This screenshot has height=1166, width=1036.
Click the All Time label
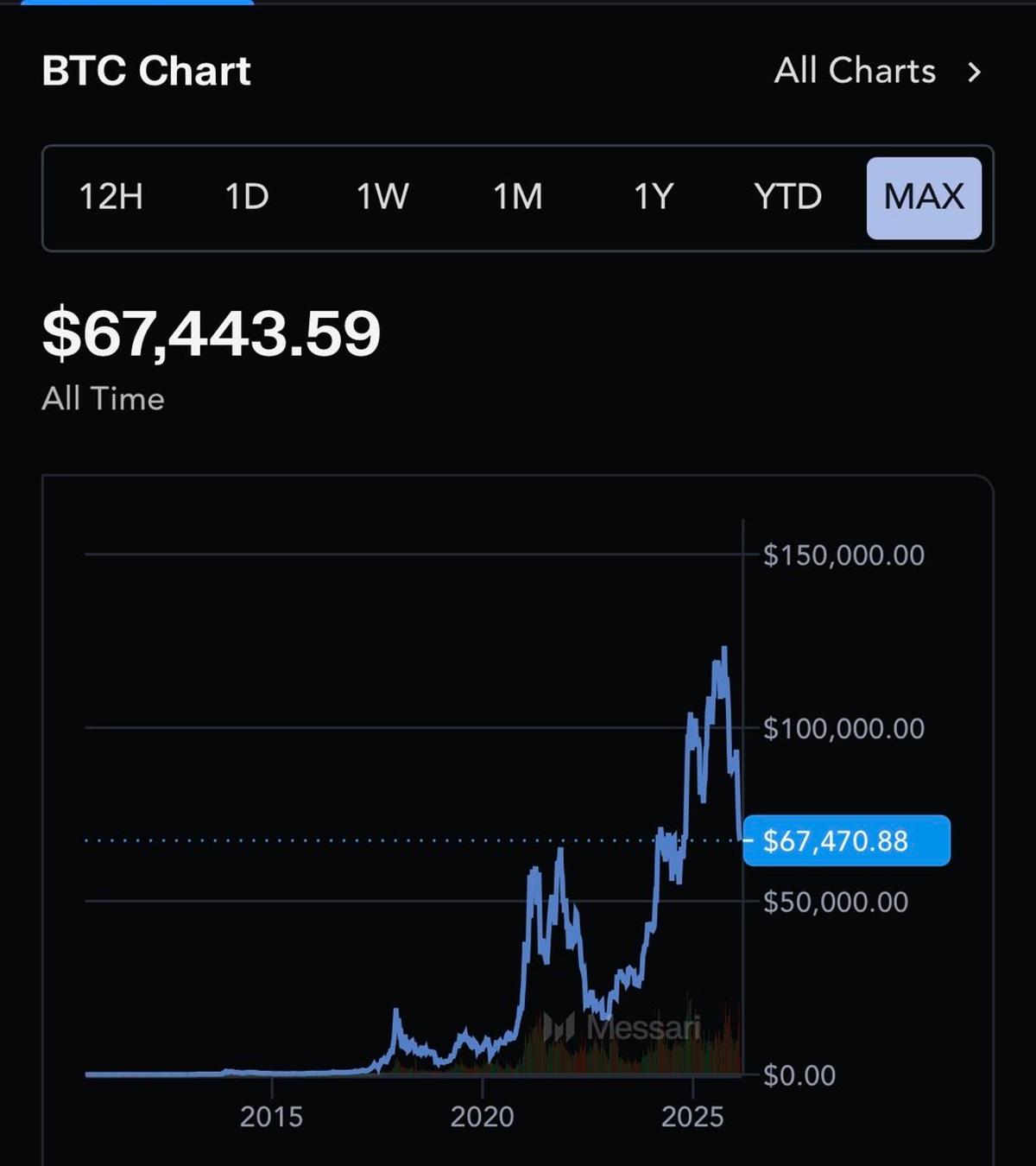(x=104, y=398)
